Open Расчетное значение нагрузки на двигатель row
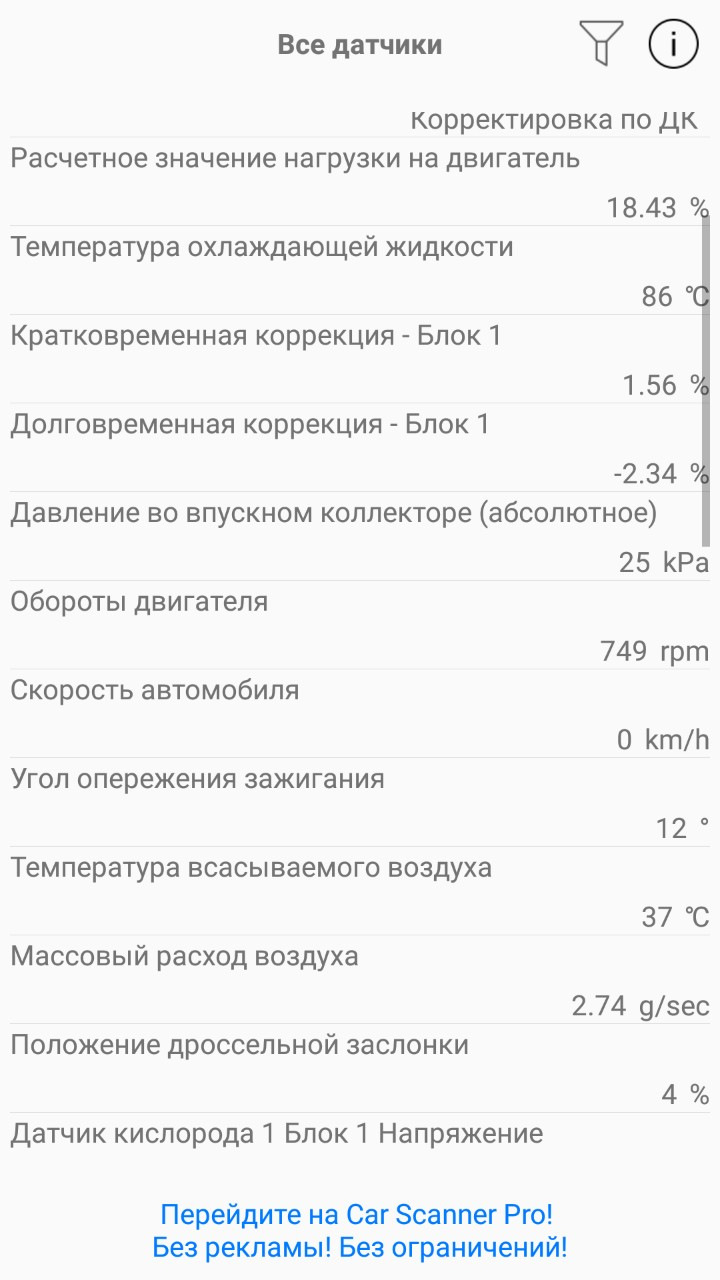This screenshot has width=720, height=1280. coord(360,181)
